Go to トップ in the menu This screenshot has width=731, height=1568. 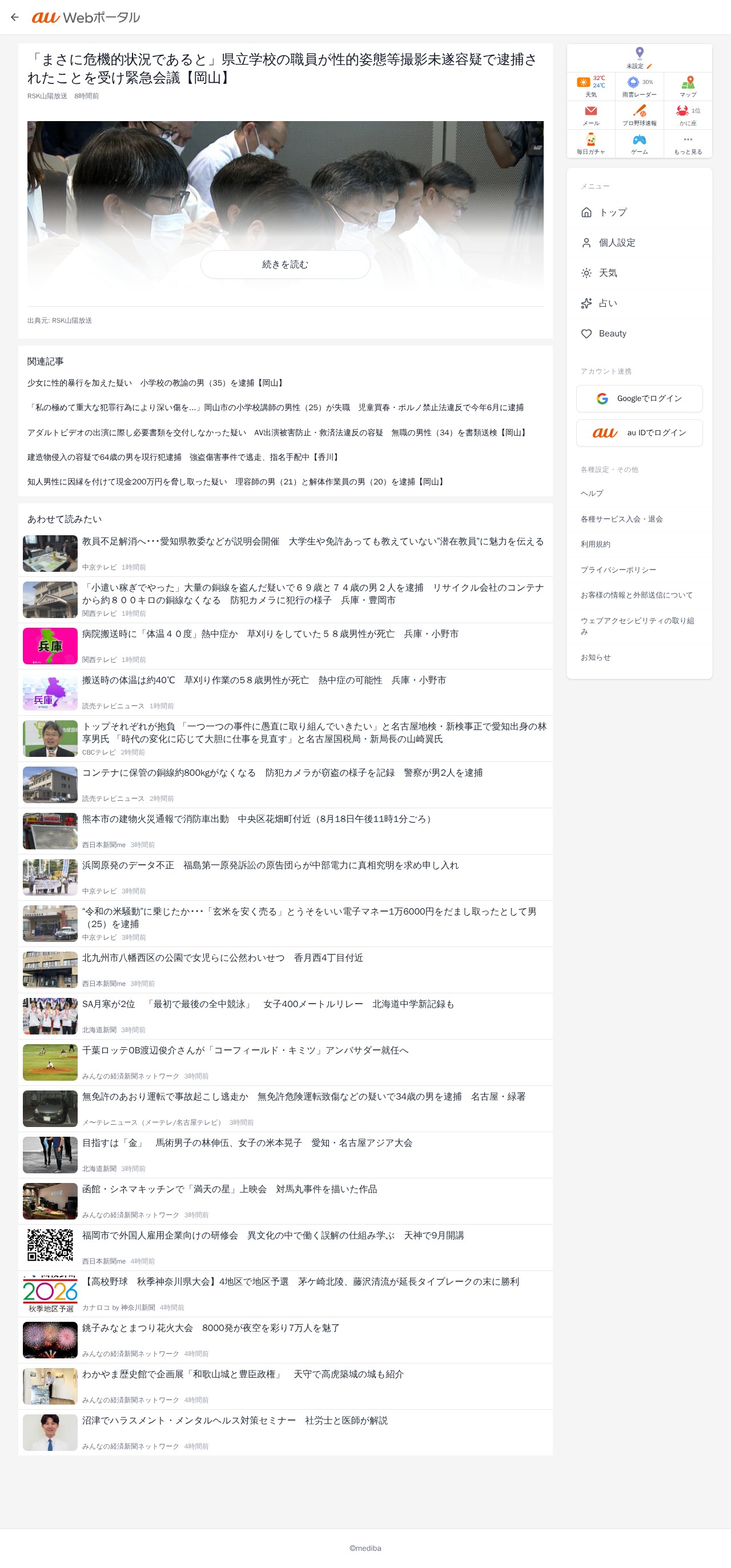tap(639, 212)
